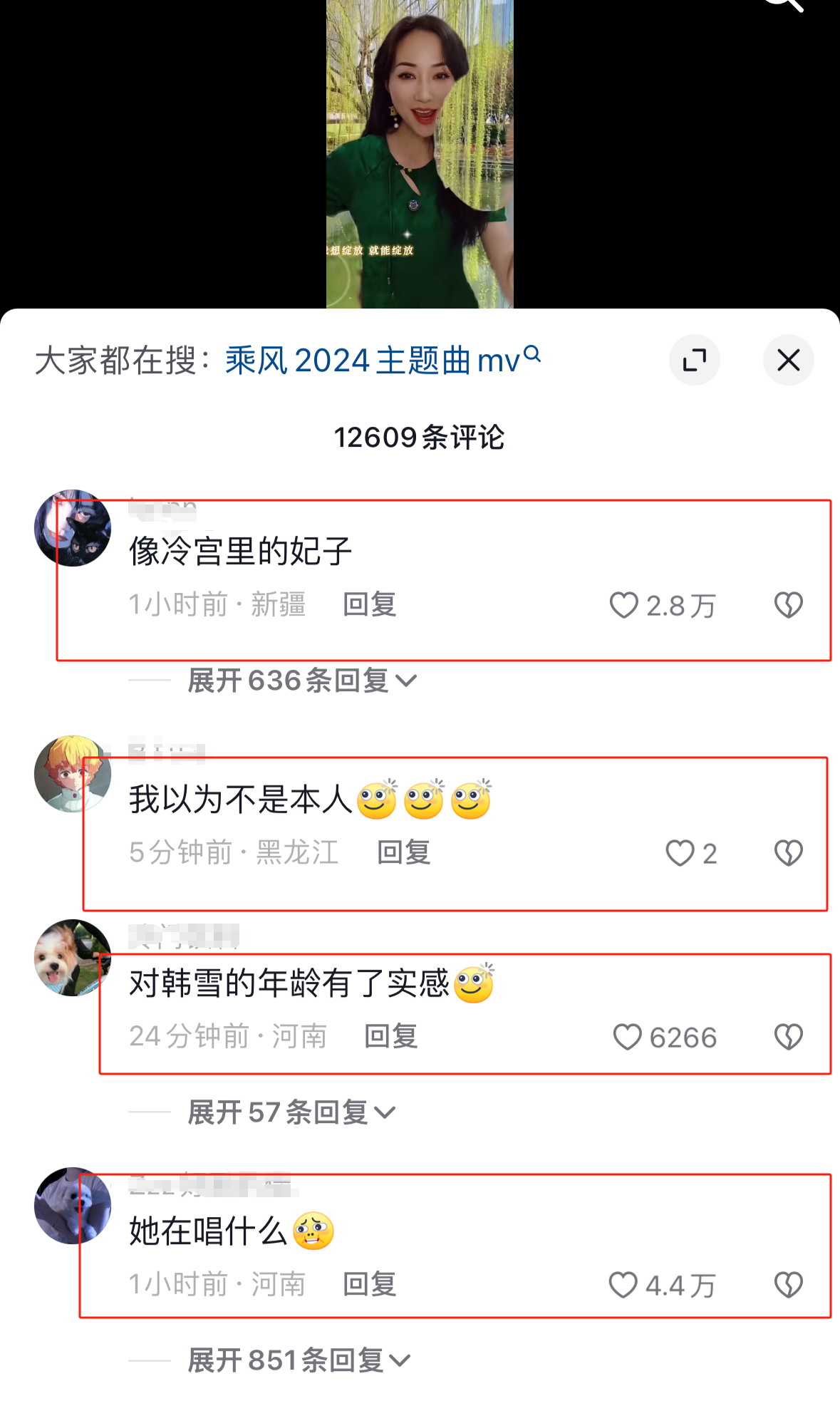Reply to 我以为不是本人 comment
Viewport: 840px width, 1401px height.
[x=403, y=852]
